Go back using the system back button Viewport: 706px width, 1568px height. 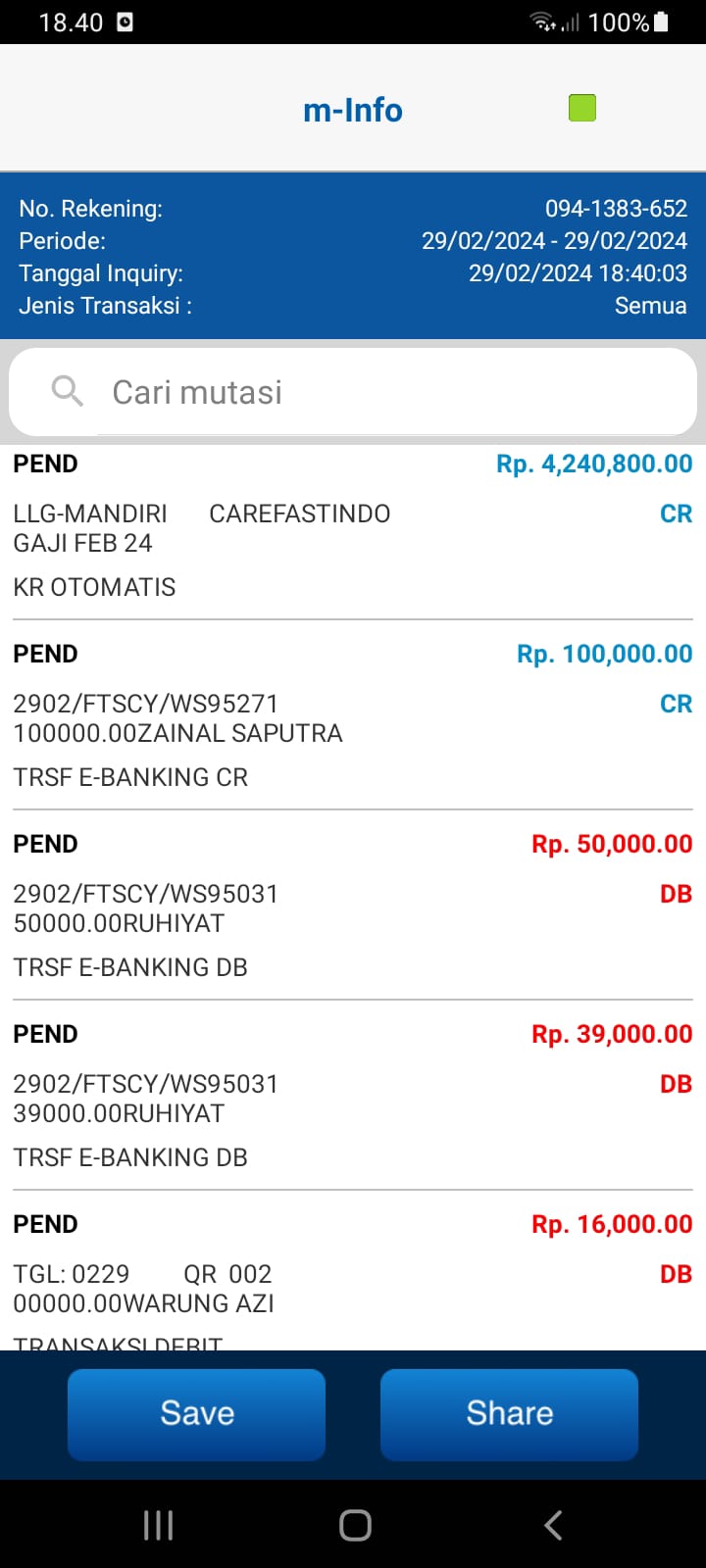[x=553, y=1525]
